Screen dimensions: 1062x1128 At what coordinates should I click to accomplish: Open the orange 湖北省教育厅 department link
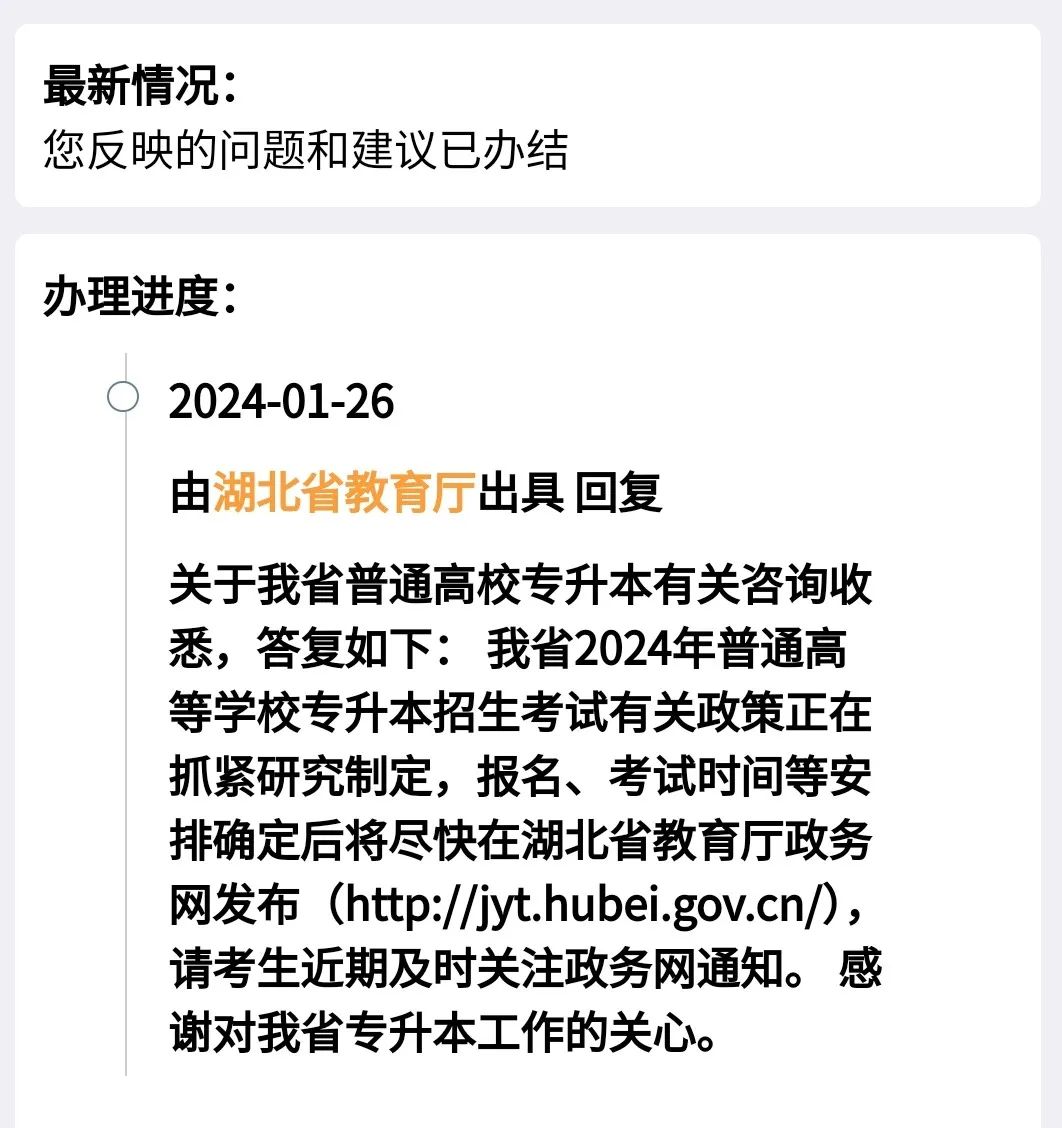tap(343, 494)
